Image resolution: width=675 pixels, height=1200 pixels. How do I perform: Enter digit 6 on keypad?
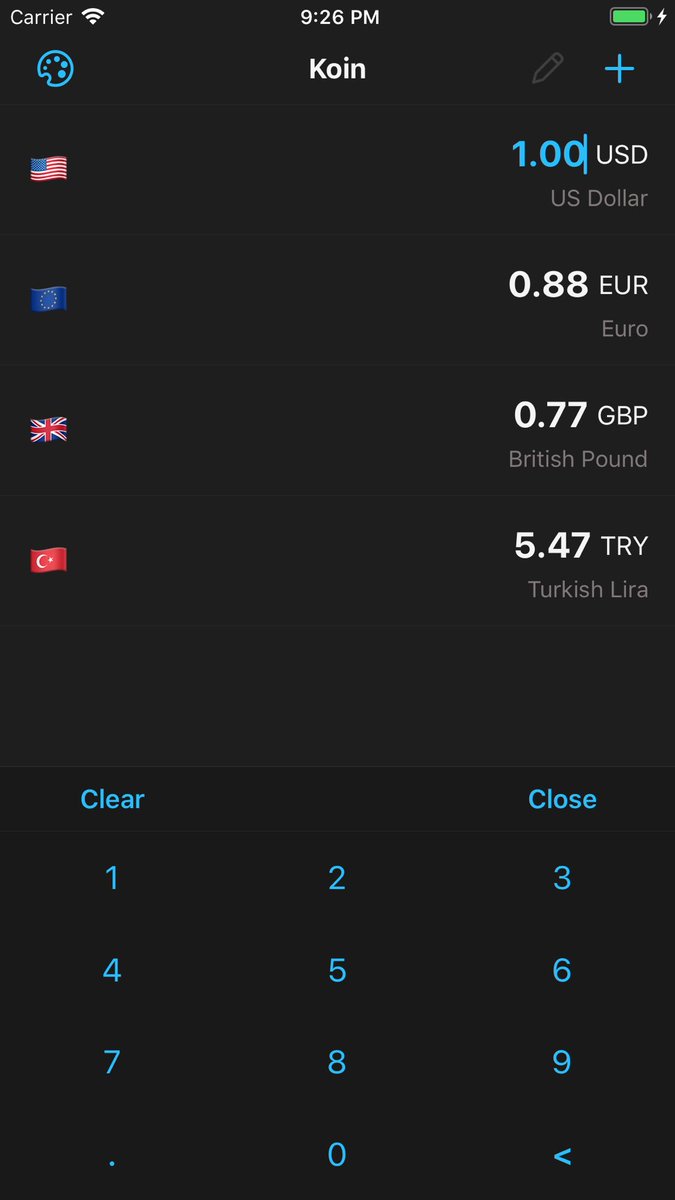pyautogui.click(x=562, y=970)
